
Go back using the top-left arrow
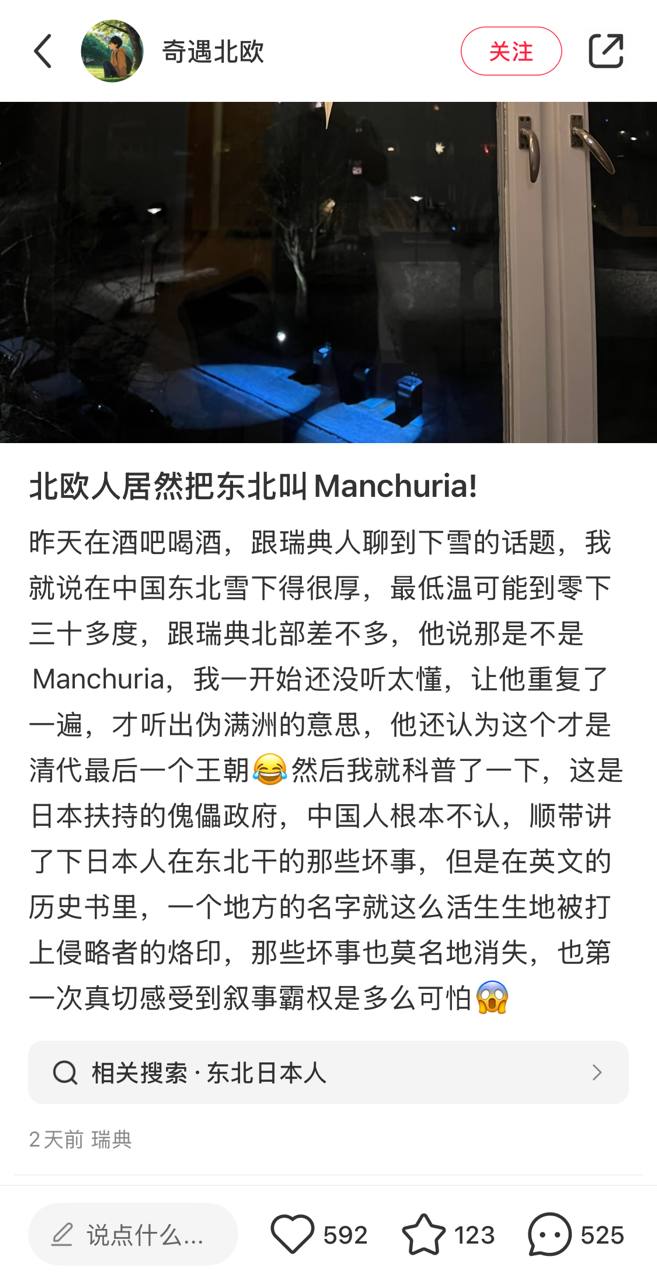[x=42, y=51]
